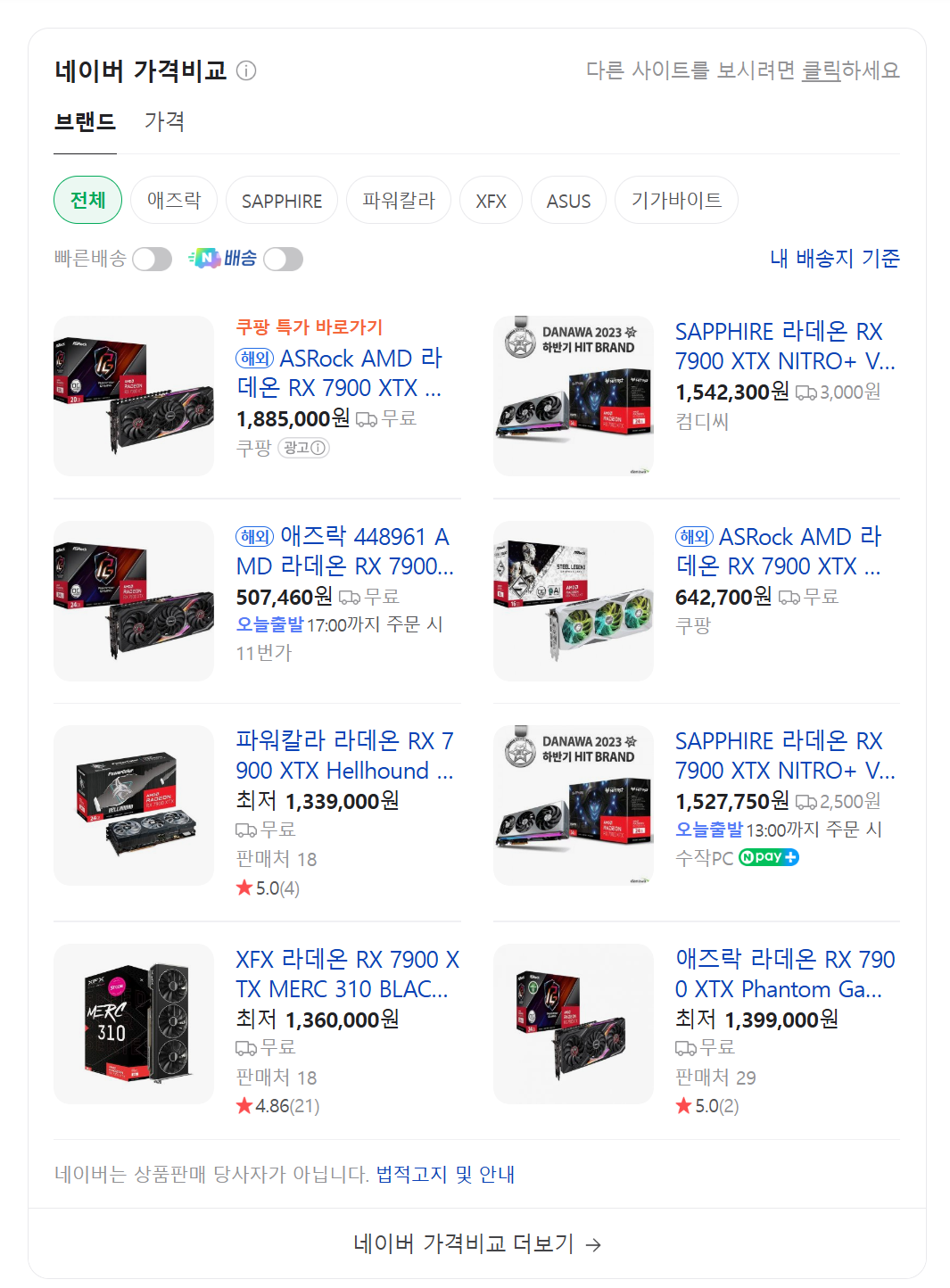950x1288 pixels.
Task: Tap the underlined 클릭 link for other sites
Action: point(821,70)
